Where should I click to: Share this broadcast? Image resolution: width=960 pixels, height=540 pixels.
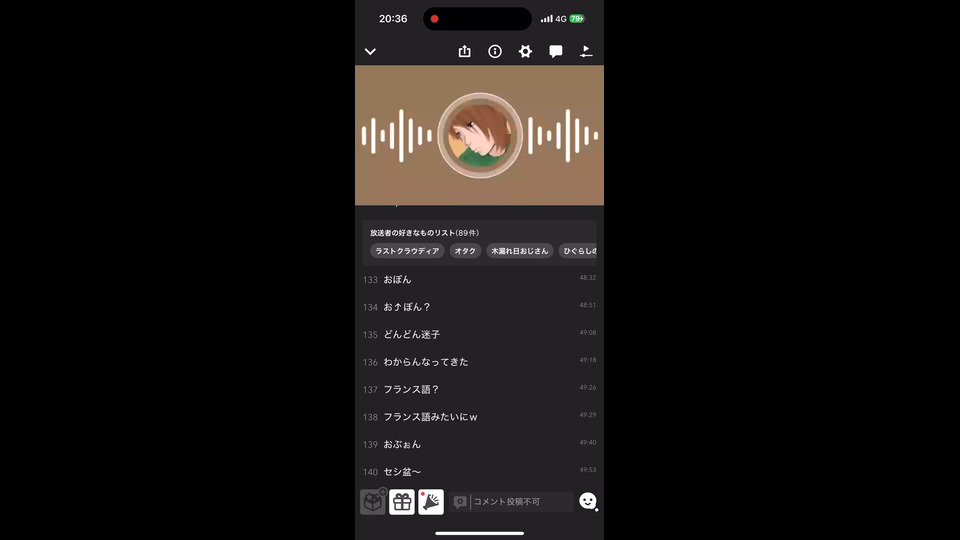pos(464,52)
